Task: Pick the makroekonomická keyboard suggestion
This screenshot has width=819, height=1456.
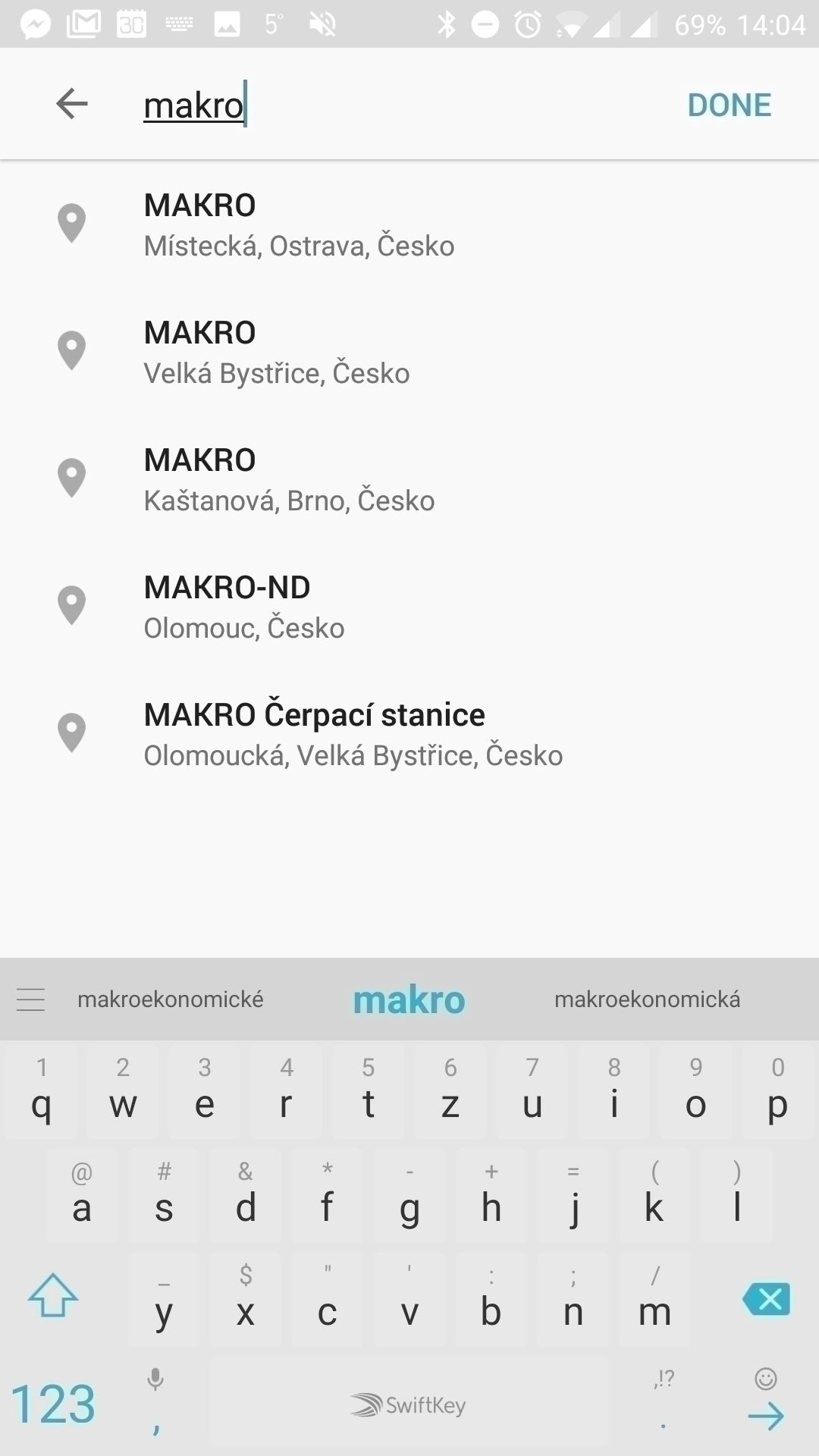Action: (x=647, y=999)
